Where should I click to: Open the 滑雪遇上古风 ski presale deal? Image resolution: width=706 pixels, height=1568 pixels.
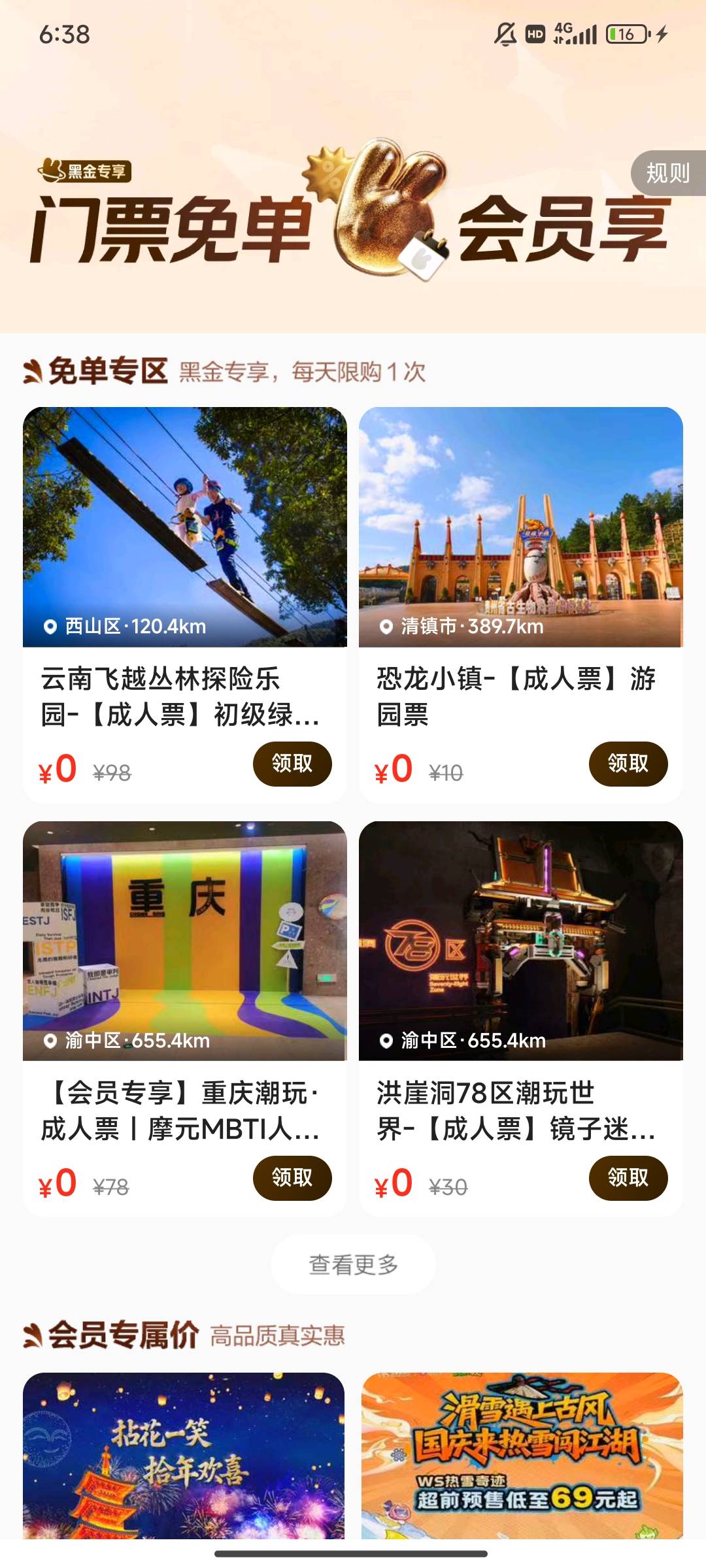point(522,1456)
